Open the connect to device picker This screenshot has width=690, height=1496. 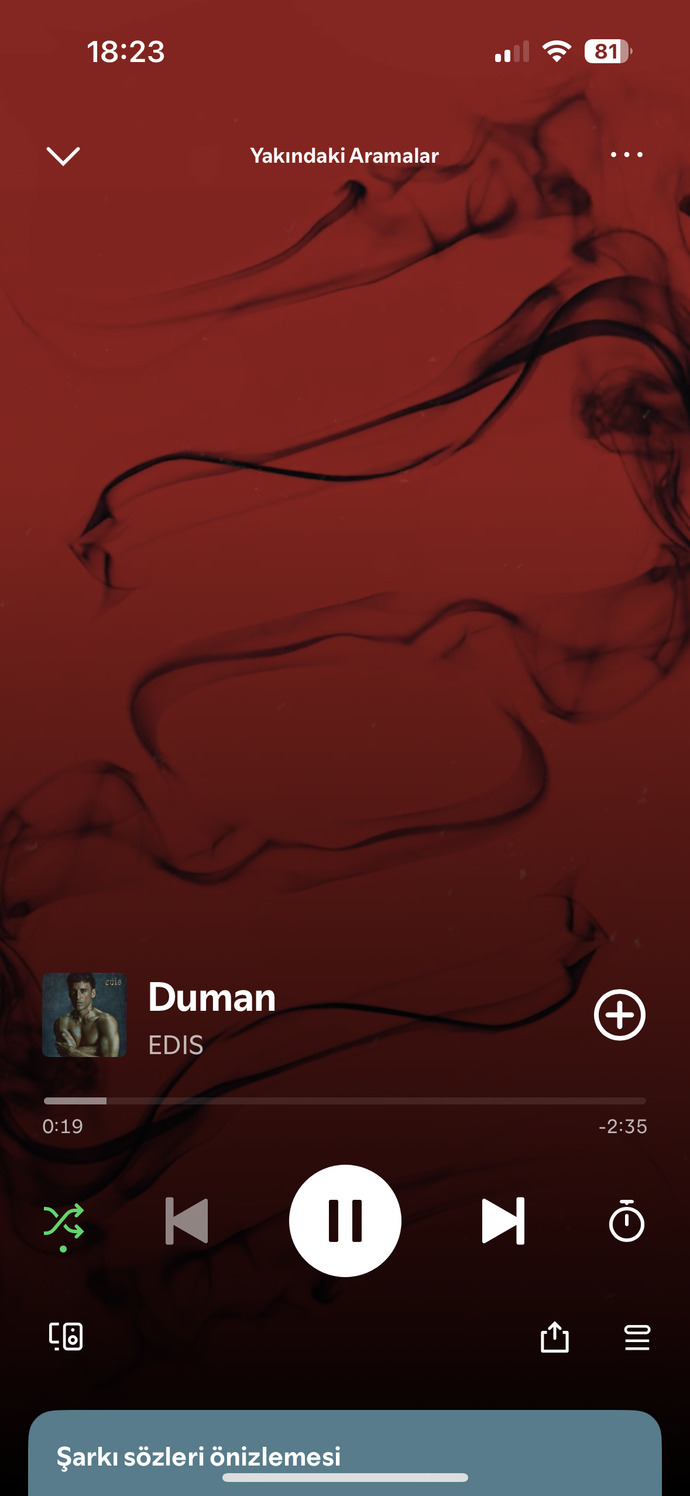66,1337
